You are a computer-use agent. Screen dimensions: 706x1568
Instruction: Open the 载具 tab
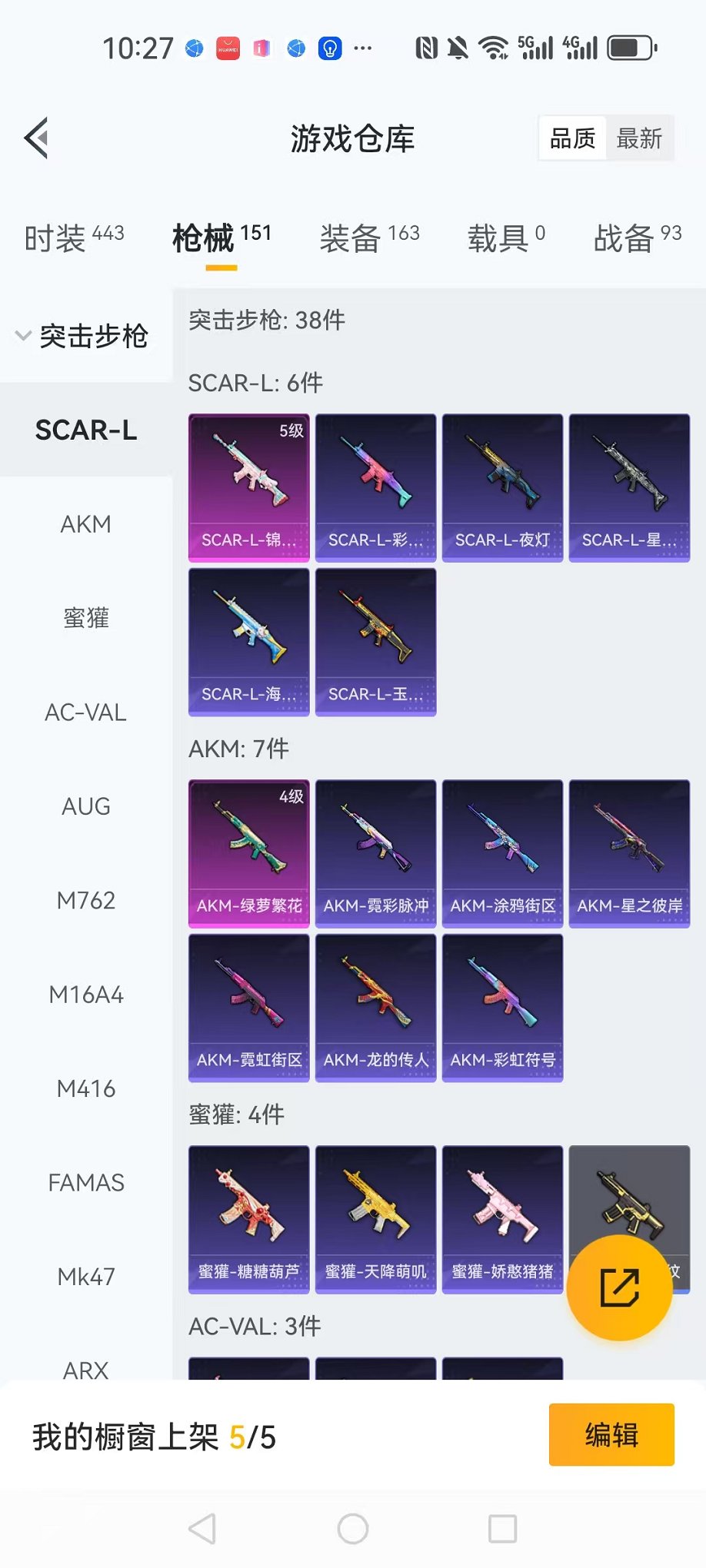[506, 238]
